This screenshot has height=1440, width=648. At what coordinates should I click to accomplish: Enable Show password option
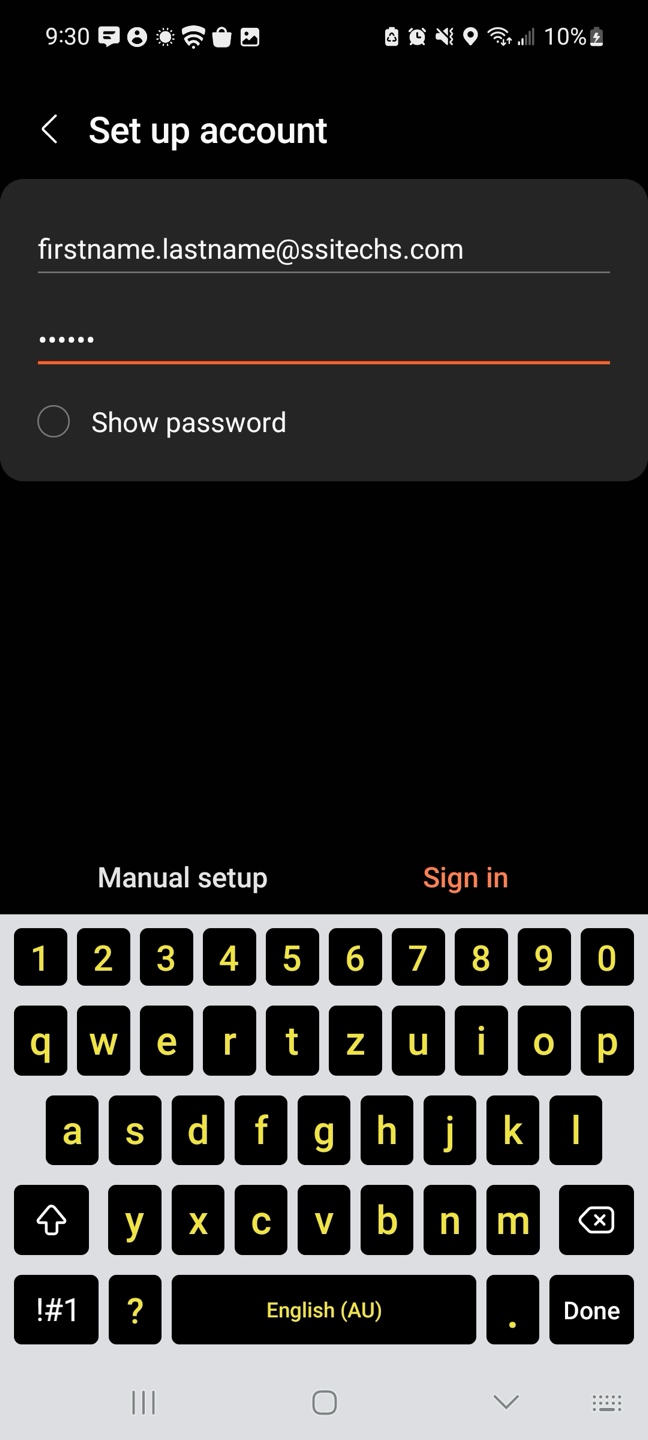point(54,422)
